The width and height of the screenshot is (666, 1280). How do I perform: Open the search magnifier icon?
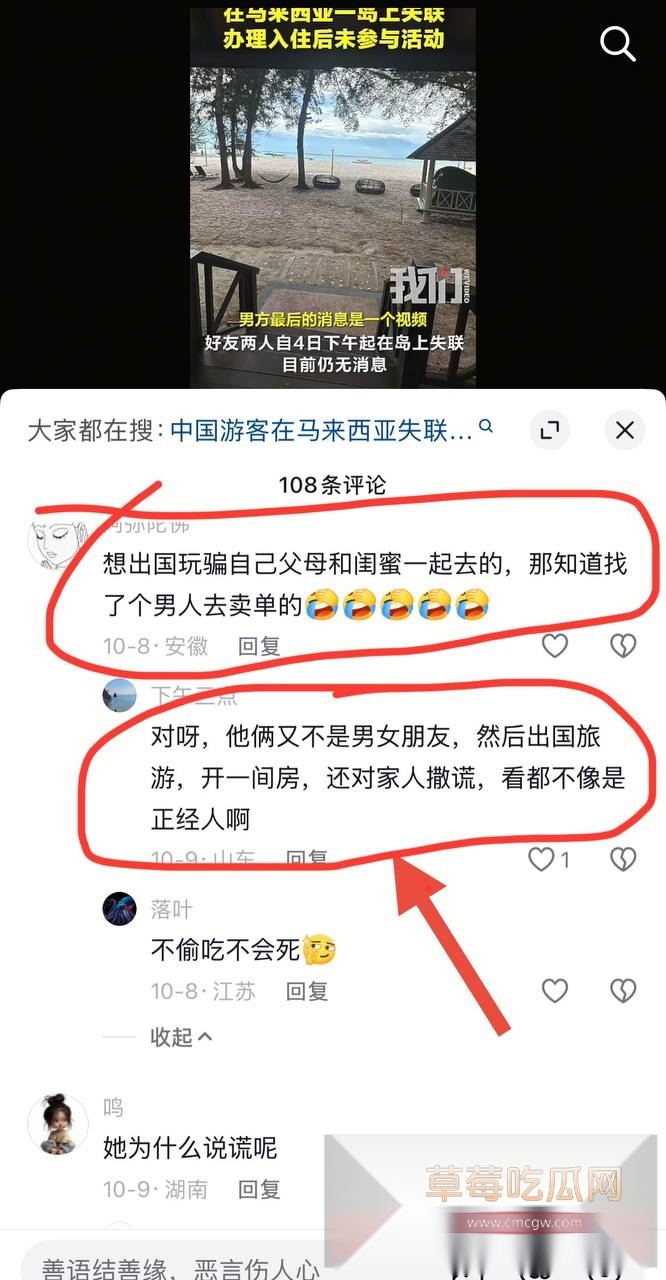[617, 44]
